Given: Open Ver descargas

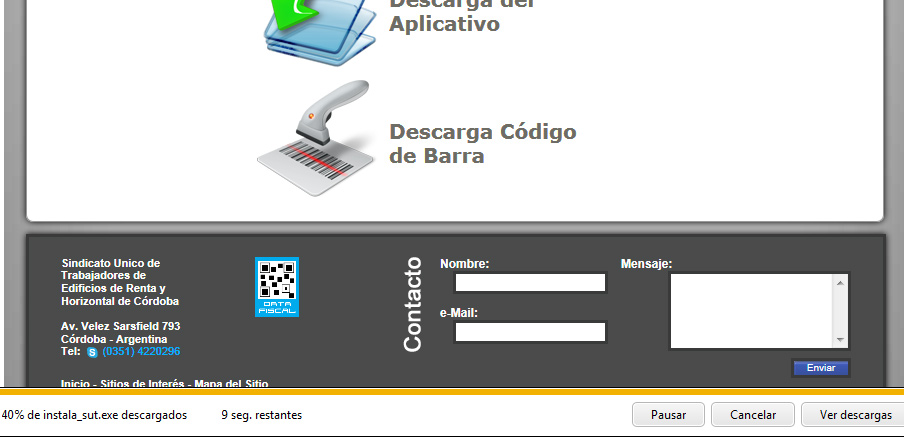Looking at the screenshot, I should [855, 414].
